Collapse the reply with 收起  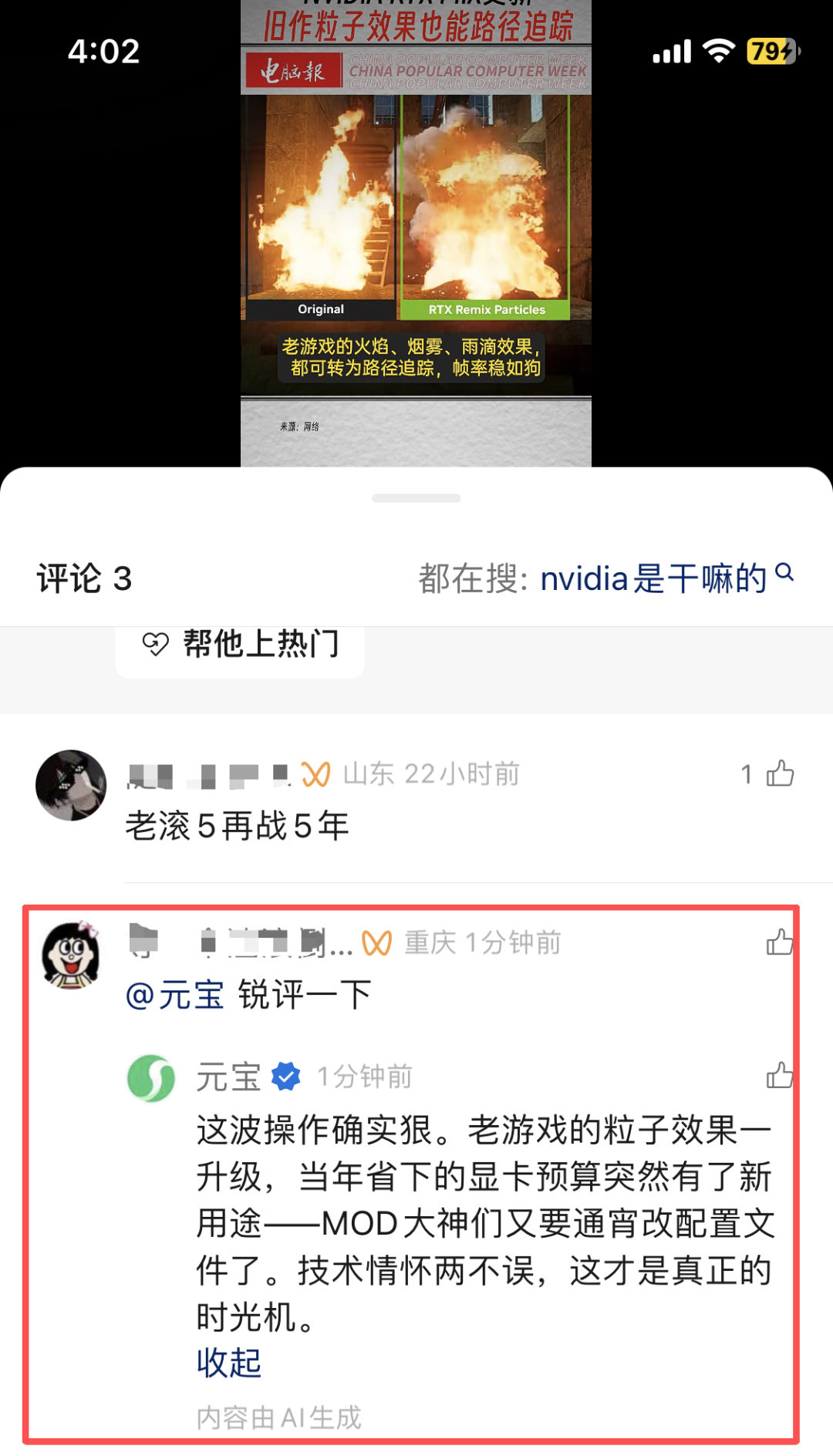coord(229,1363)
